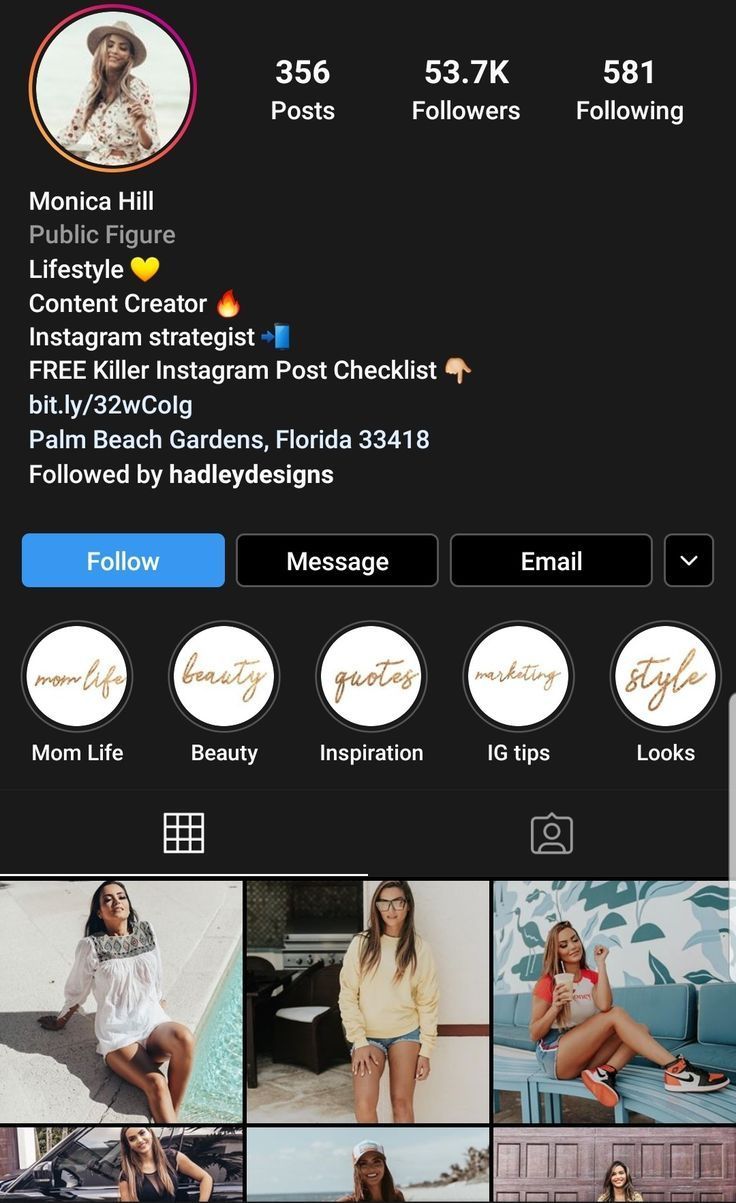Viewport: 736px width, 1203px height.
Task: Expand the suggested accounts dropdown arrow
Action: point(689,560)
